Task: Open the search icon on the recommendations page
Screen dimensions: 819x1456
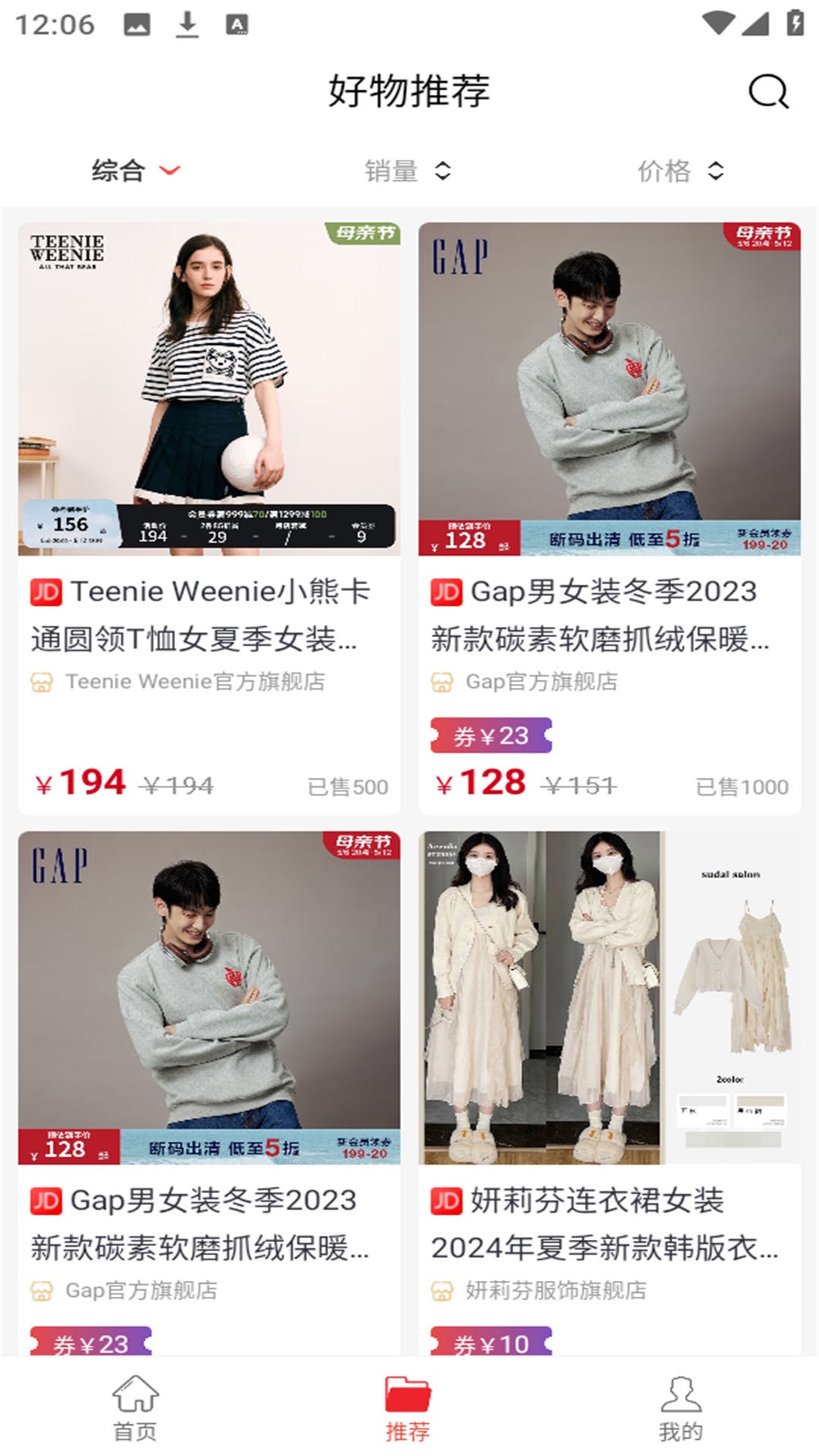Action: click(x=767, y=93)
